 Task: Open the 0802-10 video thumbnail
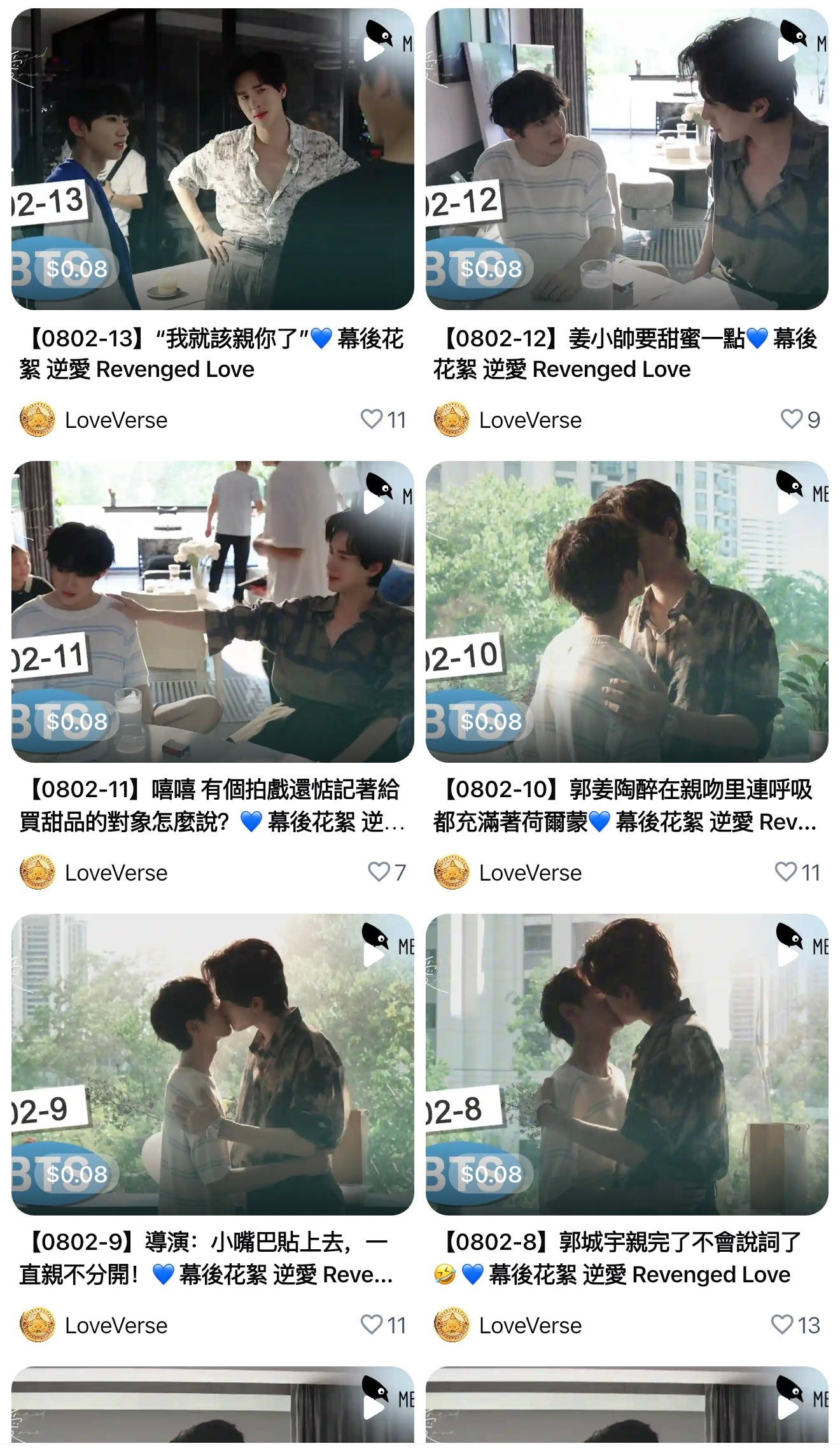[x=627, y=611]
